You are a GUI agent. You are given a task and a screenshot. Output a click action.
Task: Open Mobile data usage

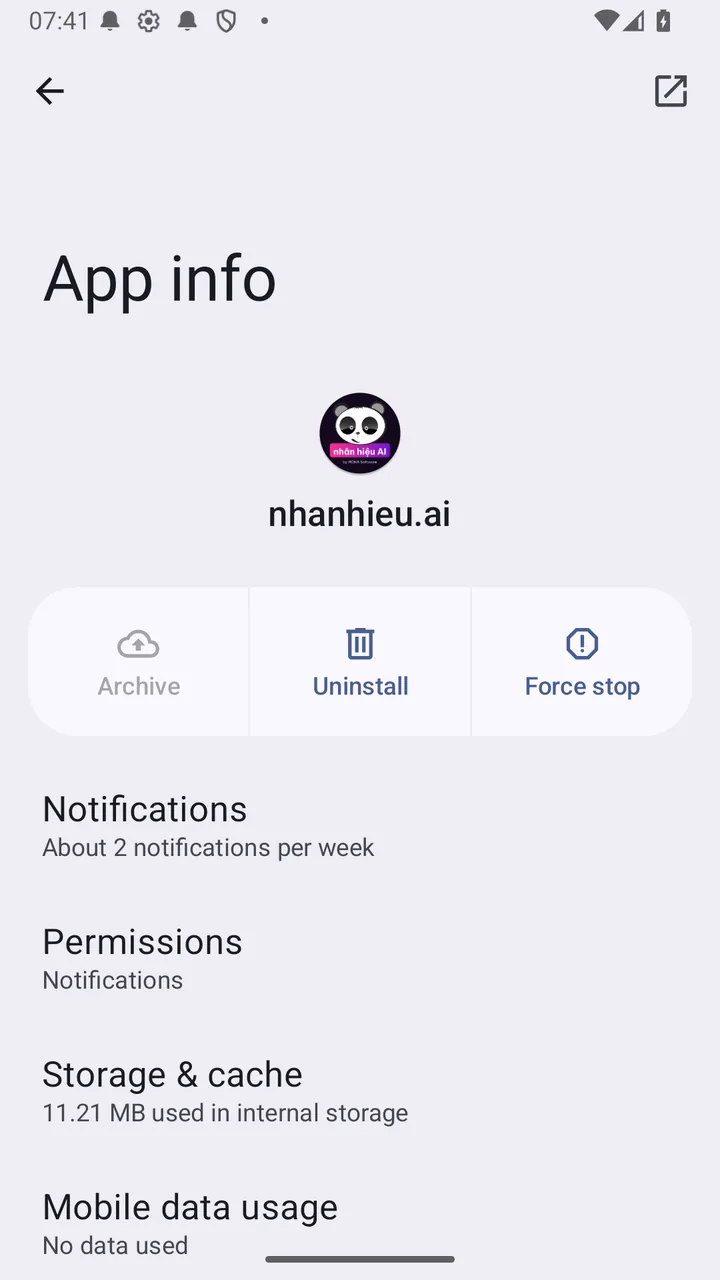point(360,1220)
